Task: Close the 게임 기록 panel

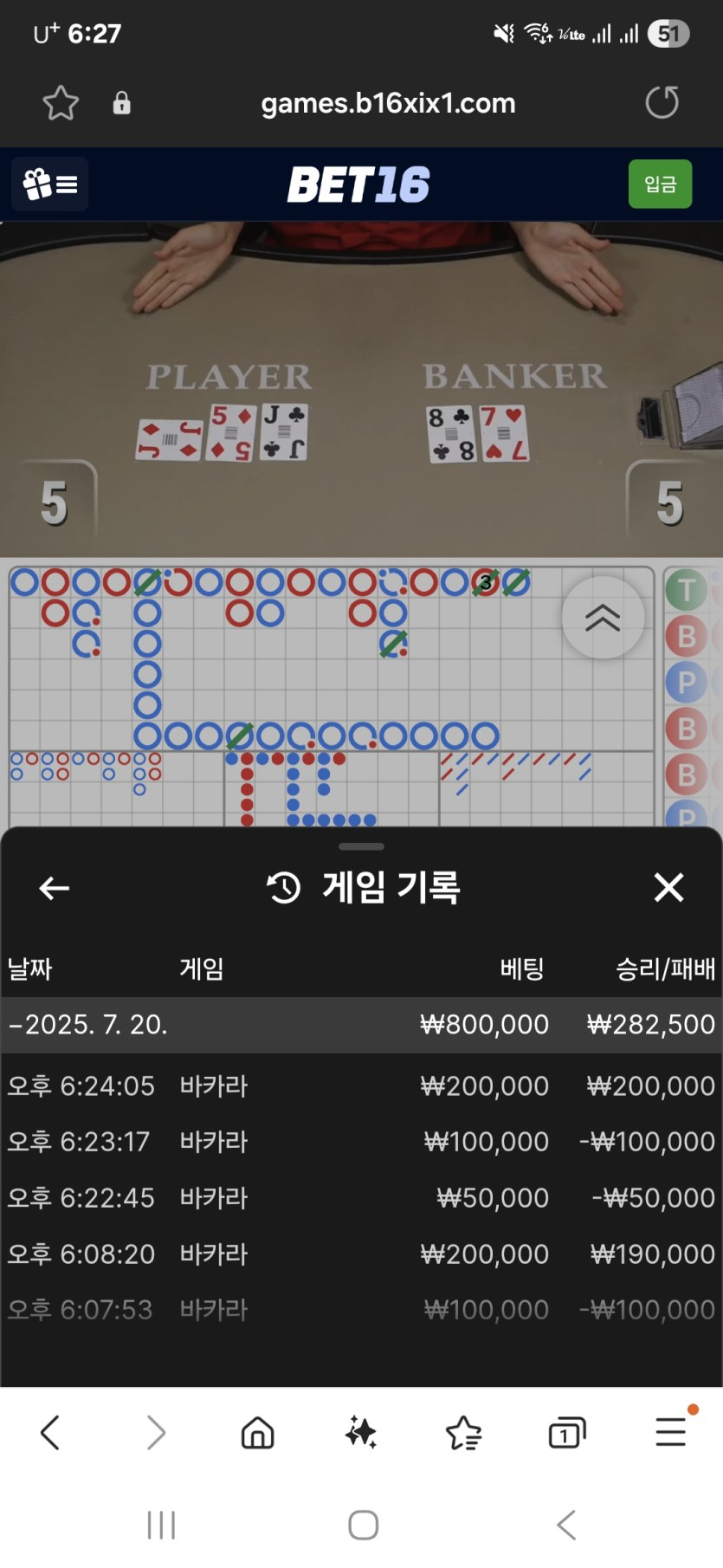Action: (x=668, y=888)
